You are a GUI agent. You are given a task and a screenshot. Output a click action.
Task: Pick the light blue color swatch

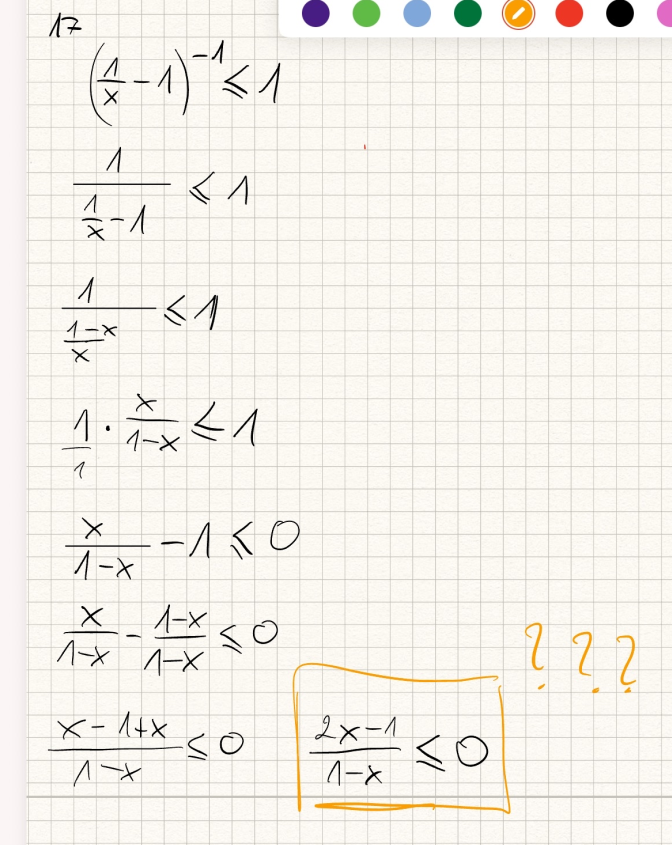point(417,13)
